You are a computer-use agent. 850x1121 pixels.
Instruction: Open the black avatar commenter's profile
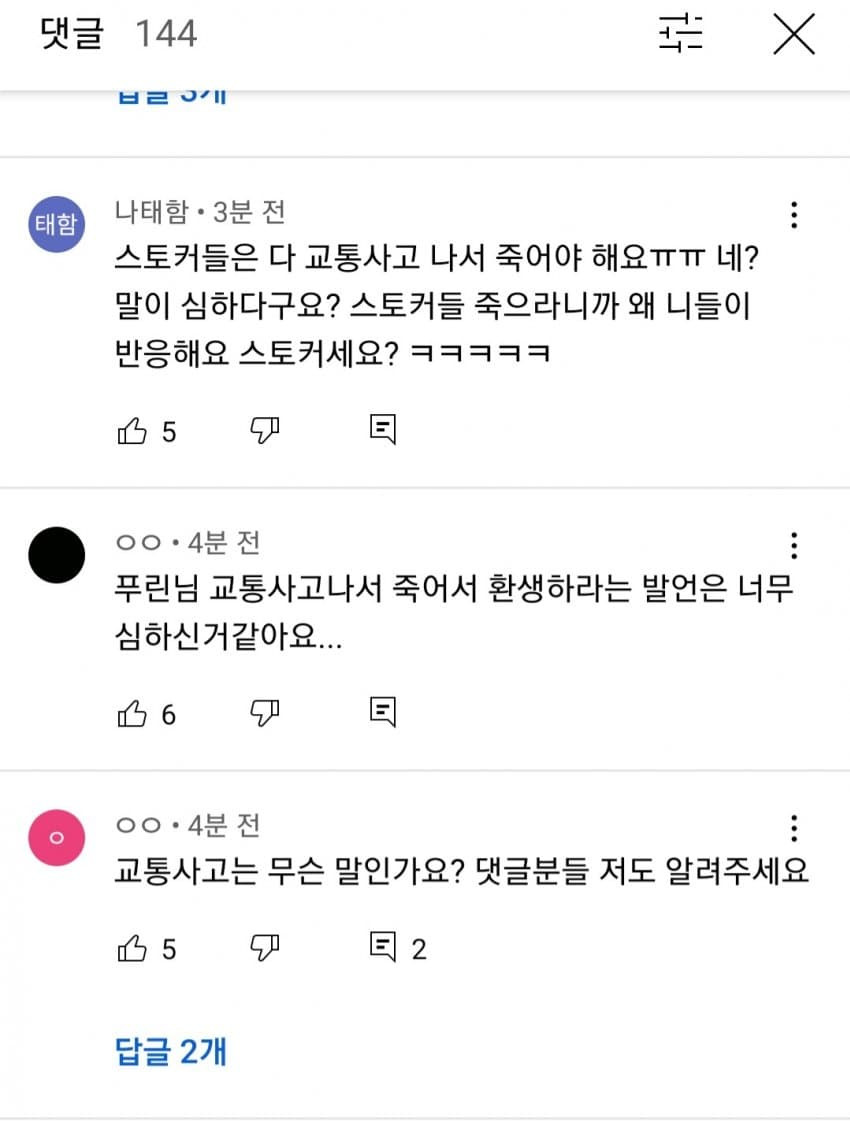(x=55, y=555)
